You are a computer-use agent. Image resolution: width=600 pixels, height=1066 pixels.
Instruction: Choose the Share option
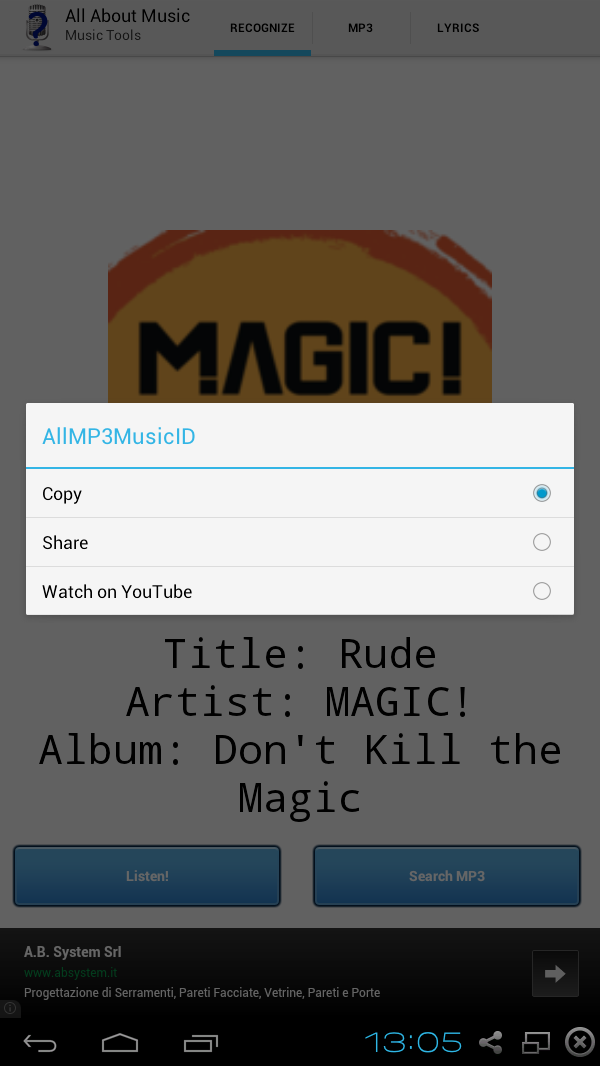pos(299,542)
